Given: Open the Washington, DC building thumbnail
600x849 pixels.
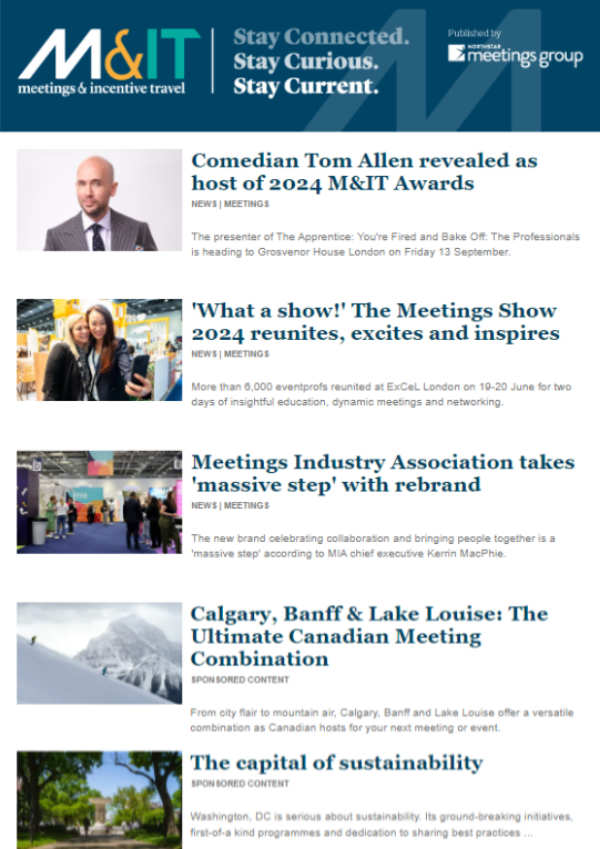Looking at the screenshot, I should coord(100,799).
